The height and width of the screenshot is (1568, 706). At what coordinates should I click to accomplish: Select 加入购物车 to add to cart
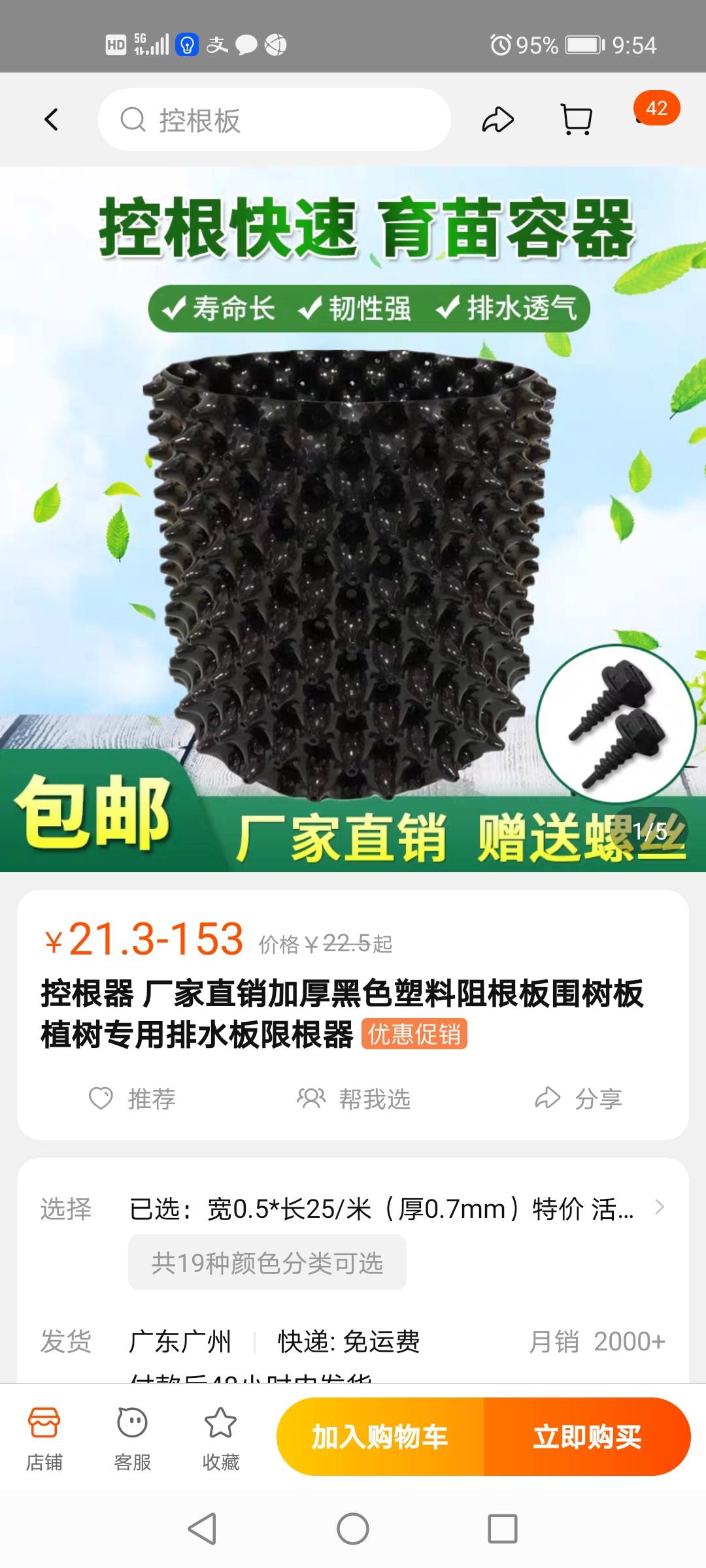(380, 1437)
